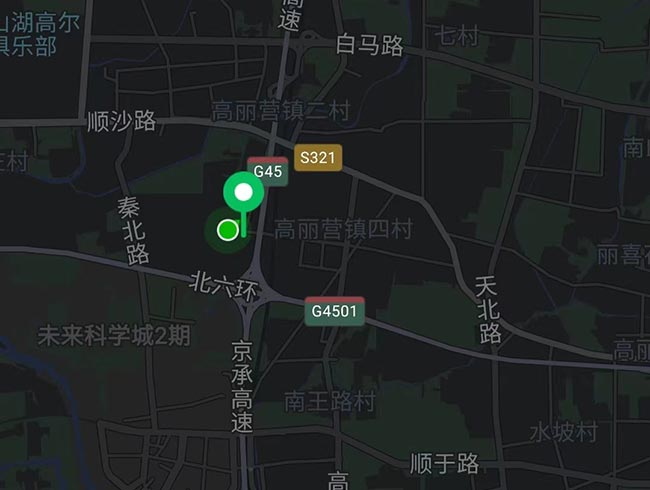Tap the green location pin marker
This screenshot has width=650, height=490.
(243, 192)
